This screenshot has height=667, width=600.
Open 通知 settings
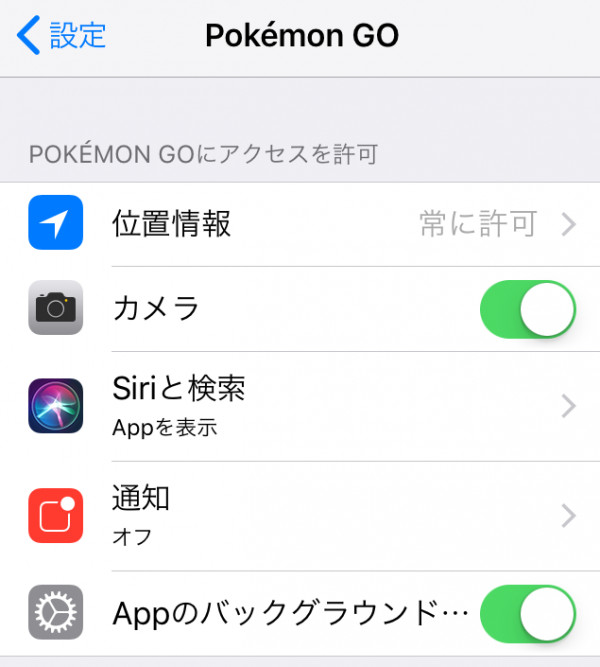pyautogui.click(x=300, y=515)
